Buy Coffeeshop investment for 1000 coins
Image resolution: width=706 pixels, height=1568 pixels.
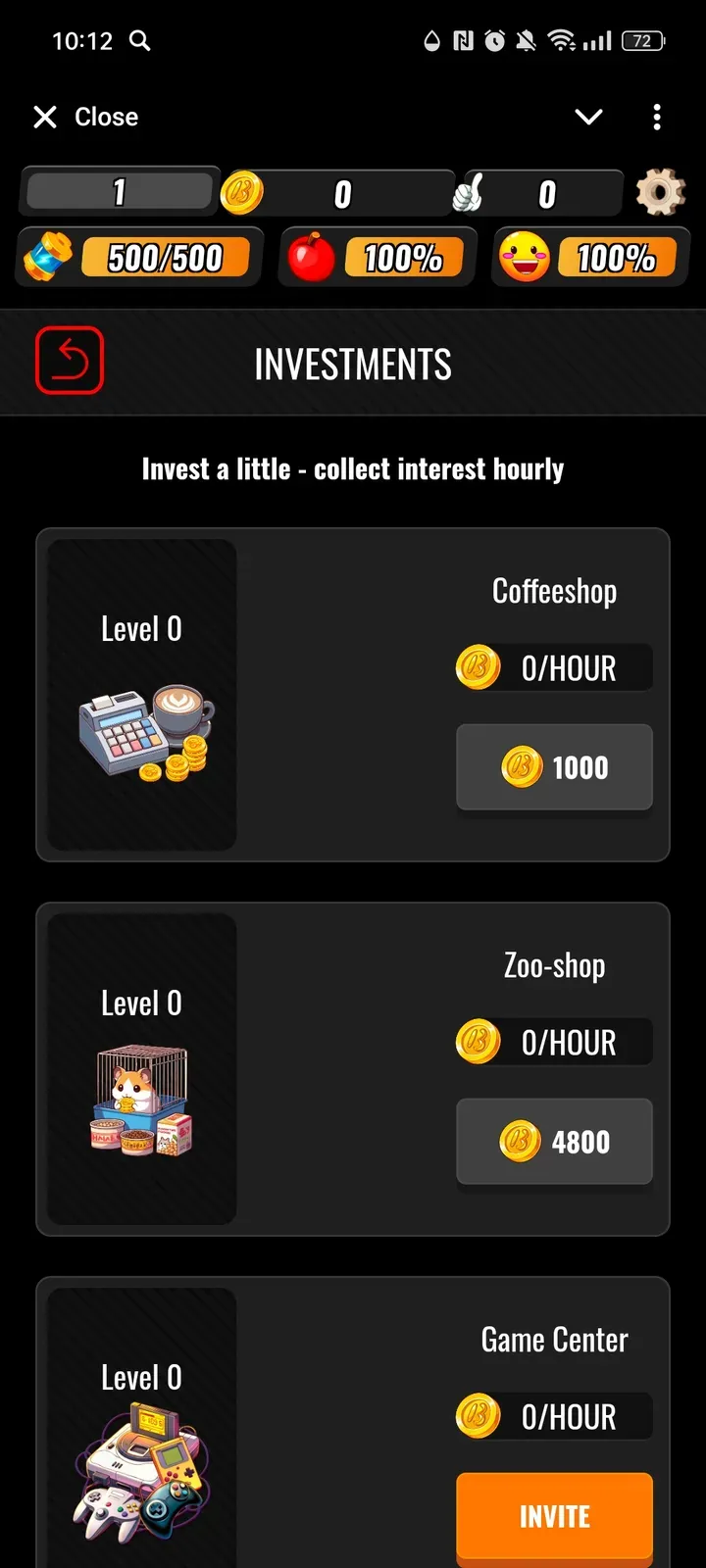(x=554, y=767)
